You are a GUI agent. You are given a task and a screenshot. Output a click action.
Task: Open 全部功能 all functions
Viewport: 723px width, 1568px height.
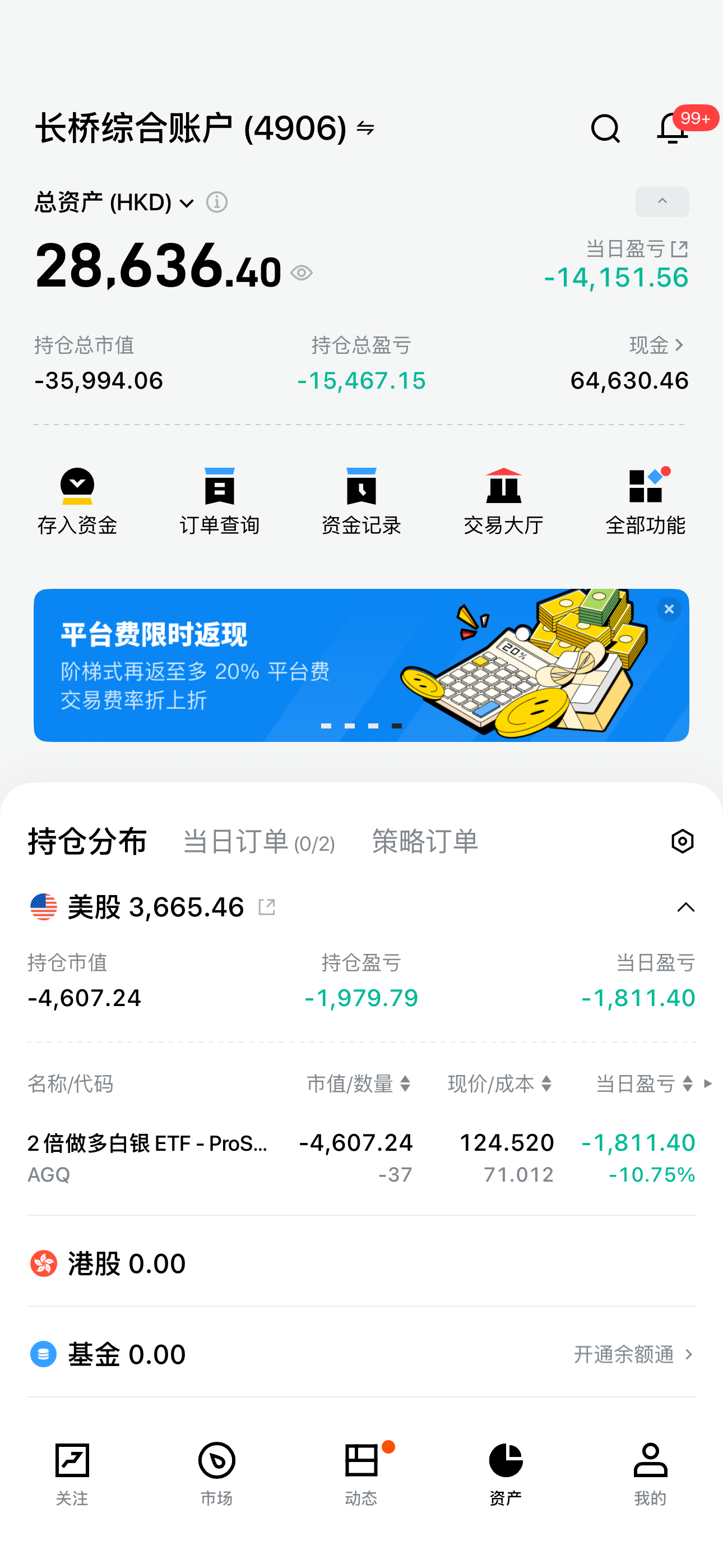(645, 501)
